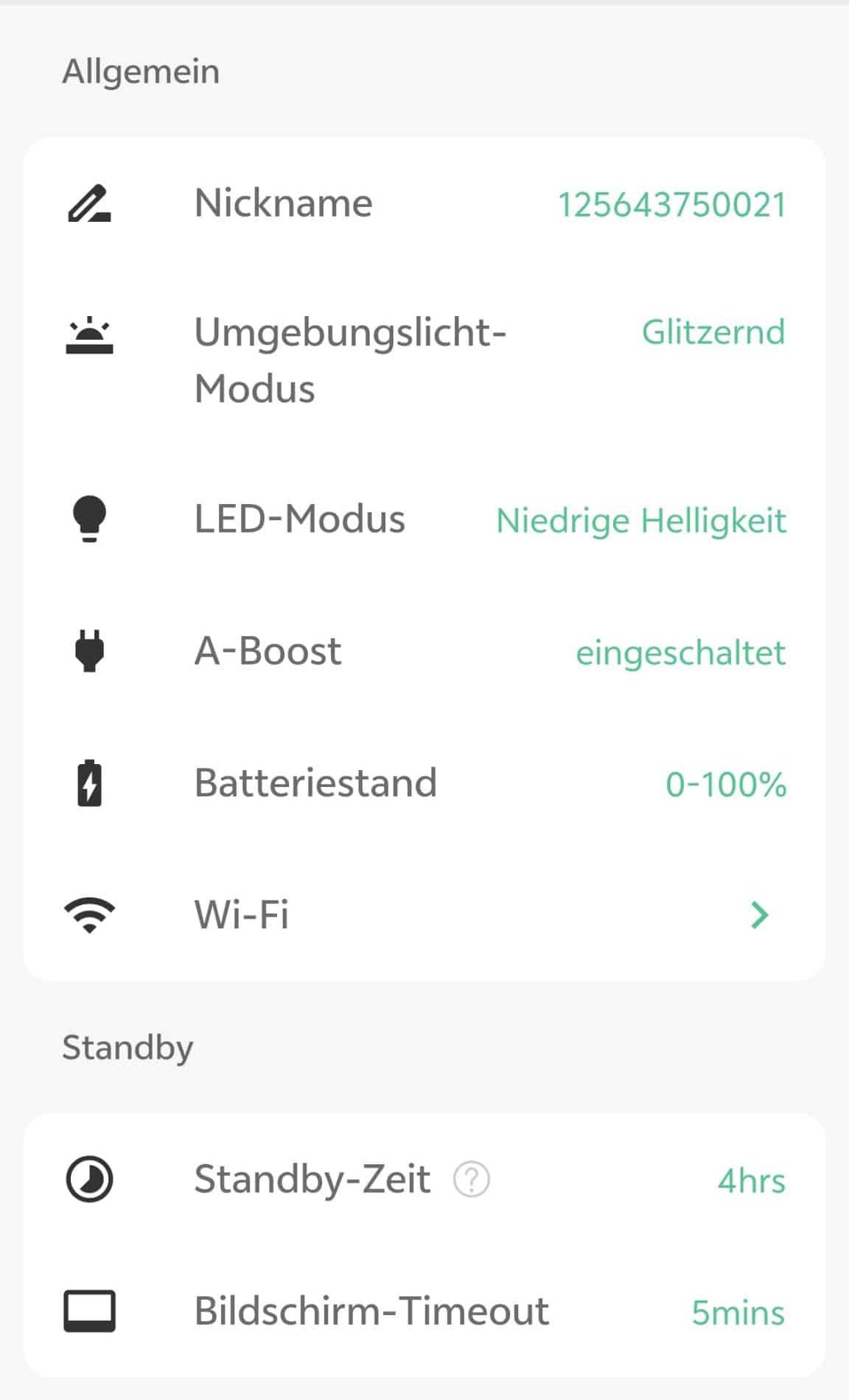The width and height of the screenshot is (849, 1400).
Task: Set the Bildschirm-Timeout duration
Action: [424, 1311]
